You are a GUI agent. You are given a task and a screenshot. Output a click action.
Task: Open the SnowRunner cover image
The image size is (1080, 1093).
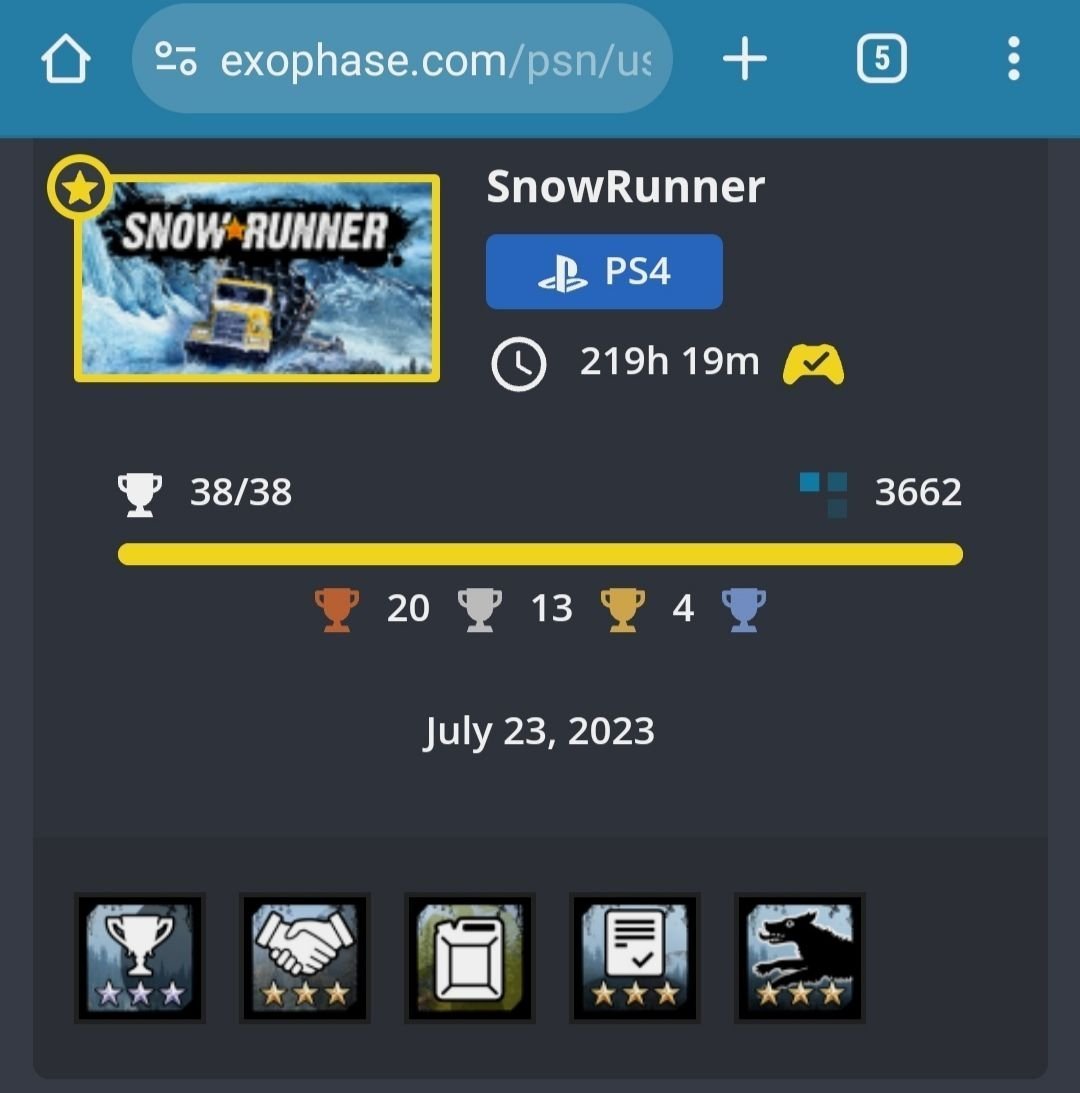point(258,278)
